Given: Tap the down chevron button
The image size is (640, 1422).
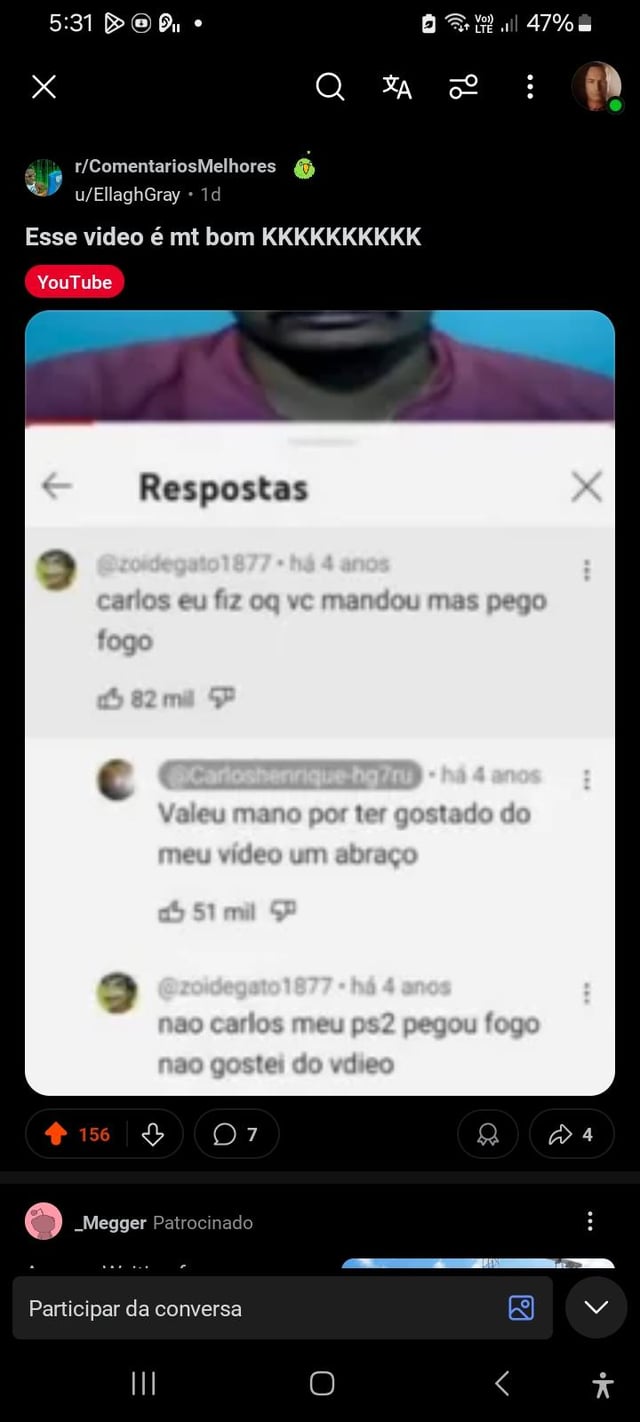Looking at the screenshot, I should (x=596, y=1308).
